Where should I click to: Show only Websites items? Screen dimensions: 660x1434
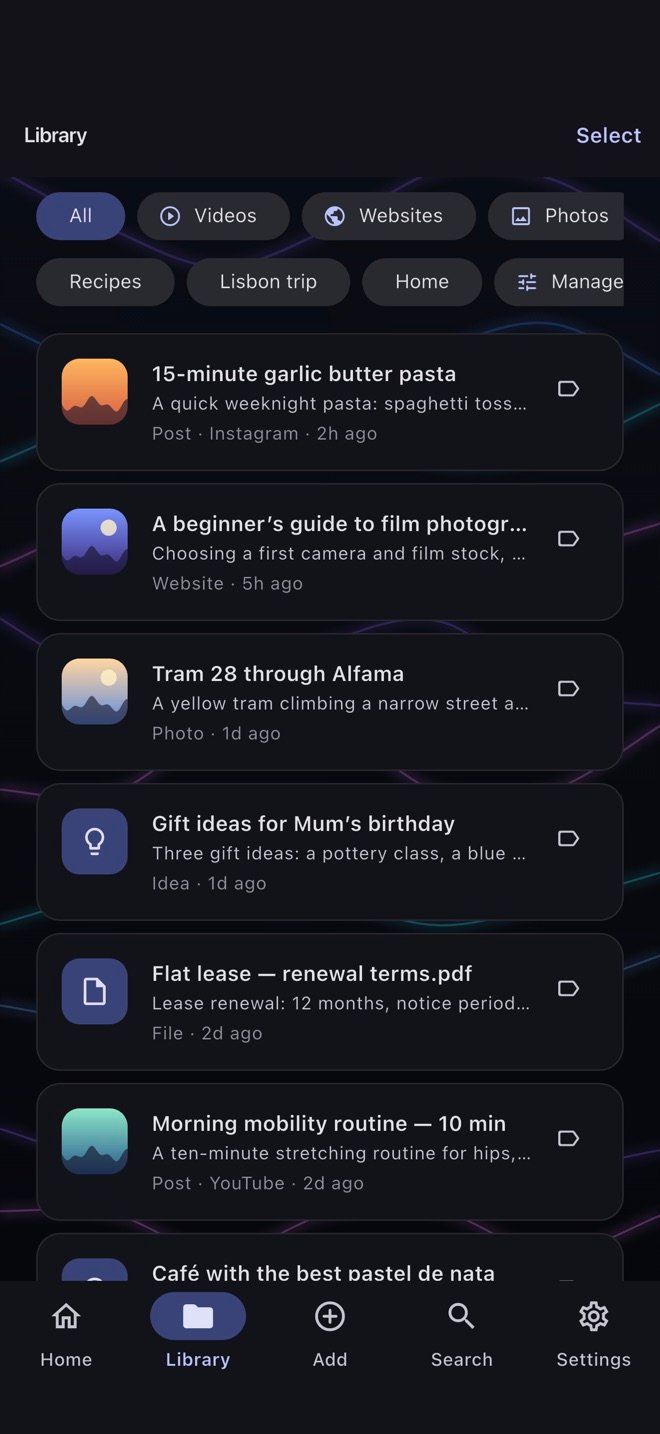pos(389,216)
